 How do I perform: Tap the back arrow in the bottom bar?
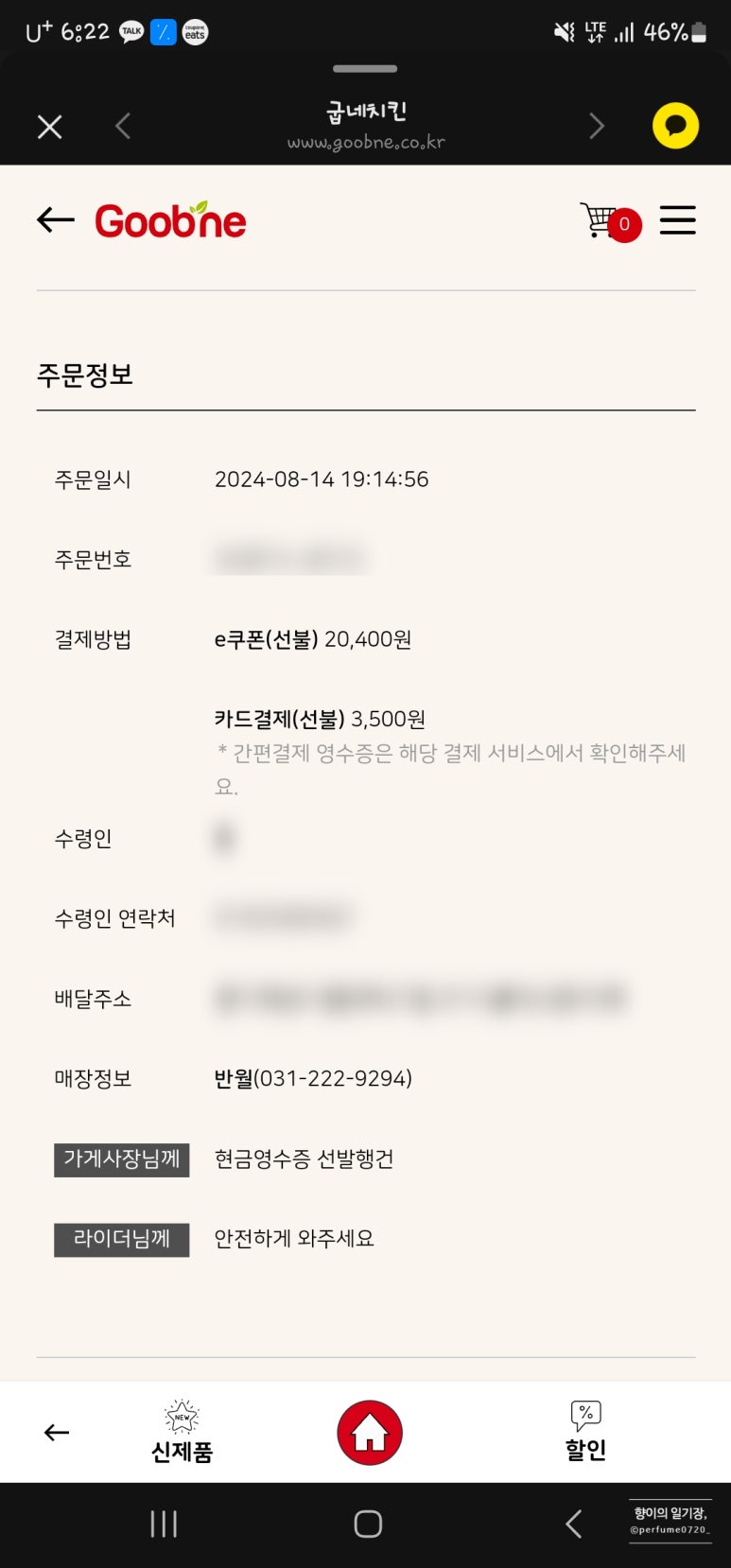(57, 1433)
